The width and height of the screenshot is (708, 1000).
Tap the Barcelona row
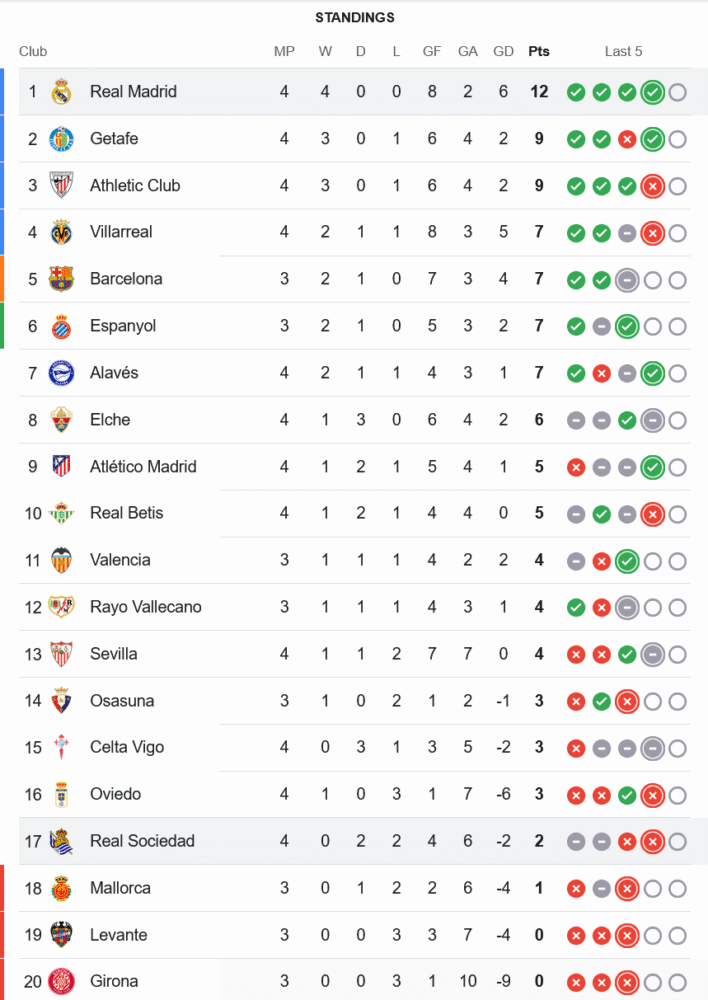click(126, 279)
